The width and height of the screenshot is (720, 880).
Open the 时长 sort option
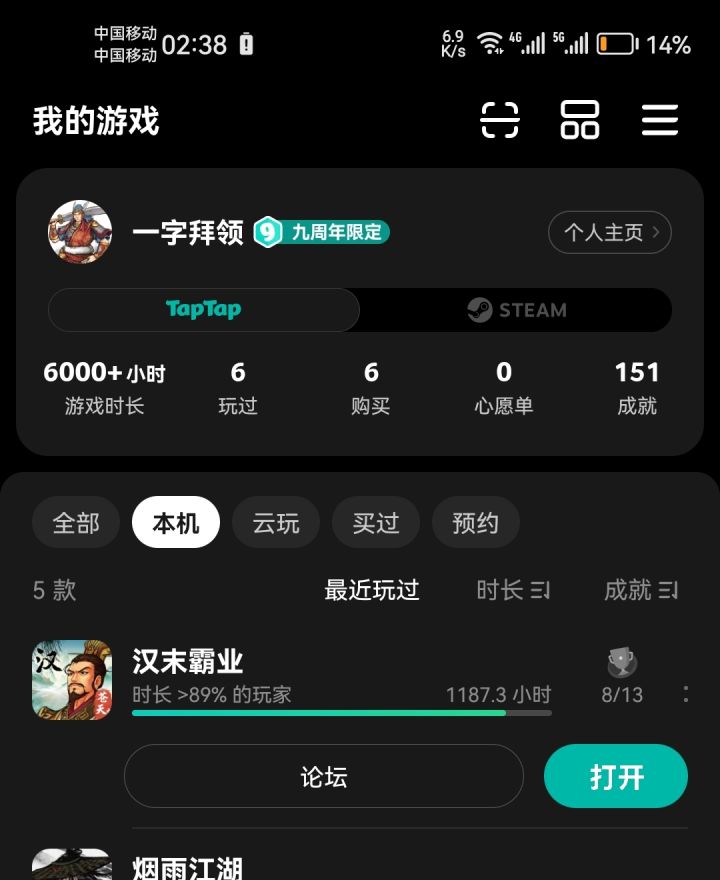(512, 590)
